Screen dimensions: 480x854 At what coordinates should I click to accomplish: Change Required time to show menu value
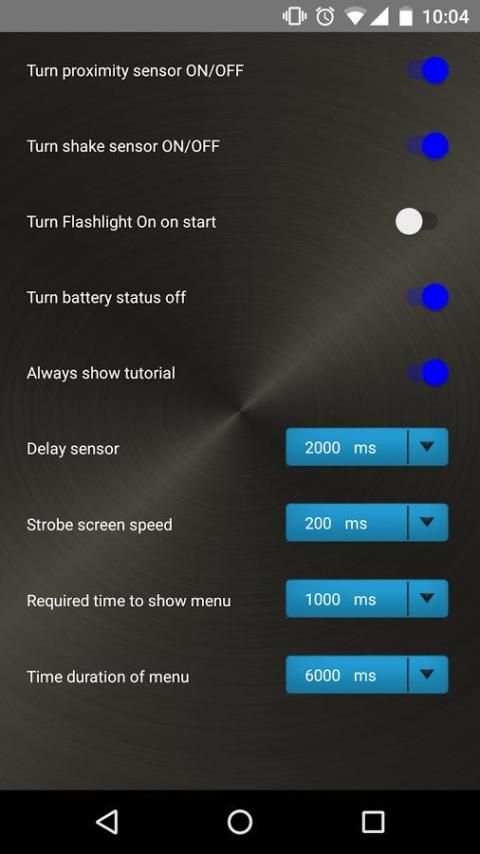pyautogui.click(x=367, y=599)
